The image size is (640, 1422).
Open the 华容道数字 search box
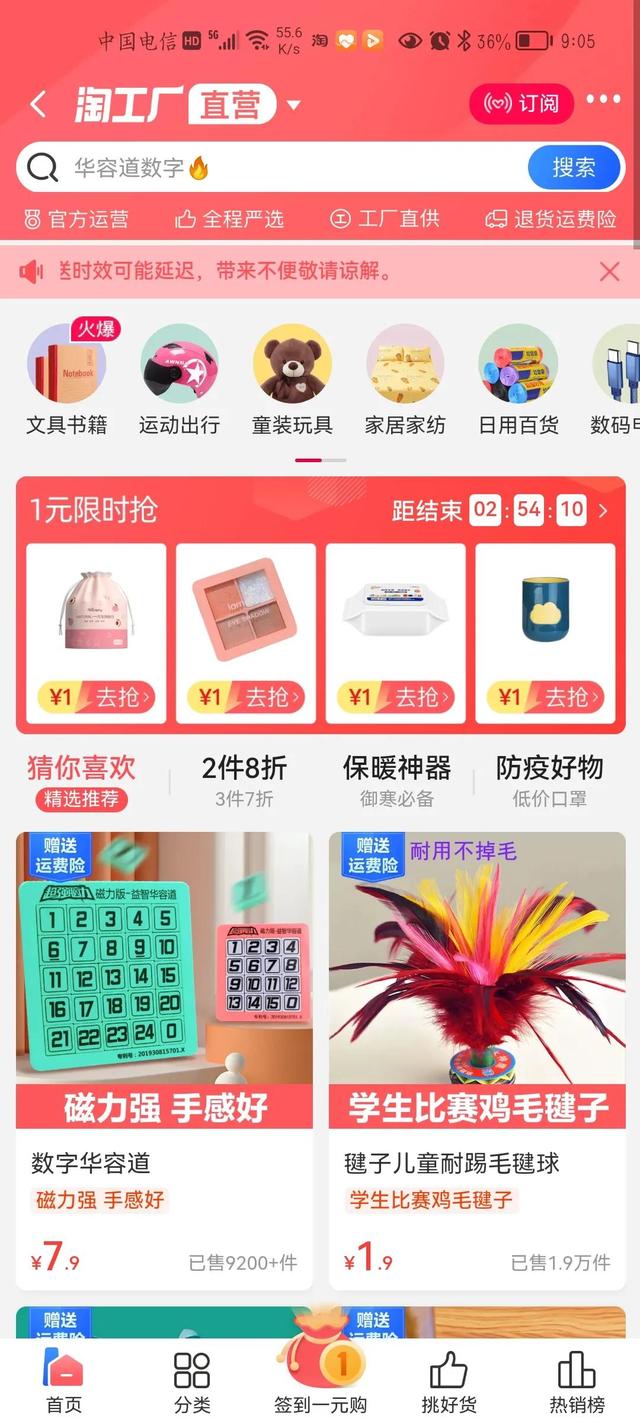coord(271,167)
